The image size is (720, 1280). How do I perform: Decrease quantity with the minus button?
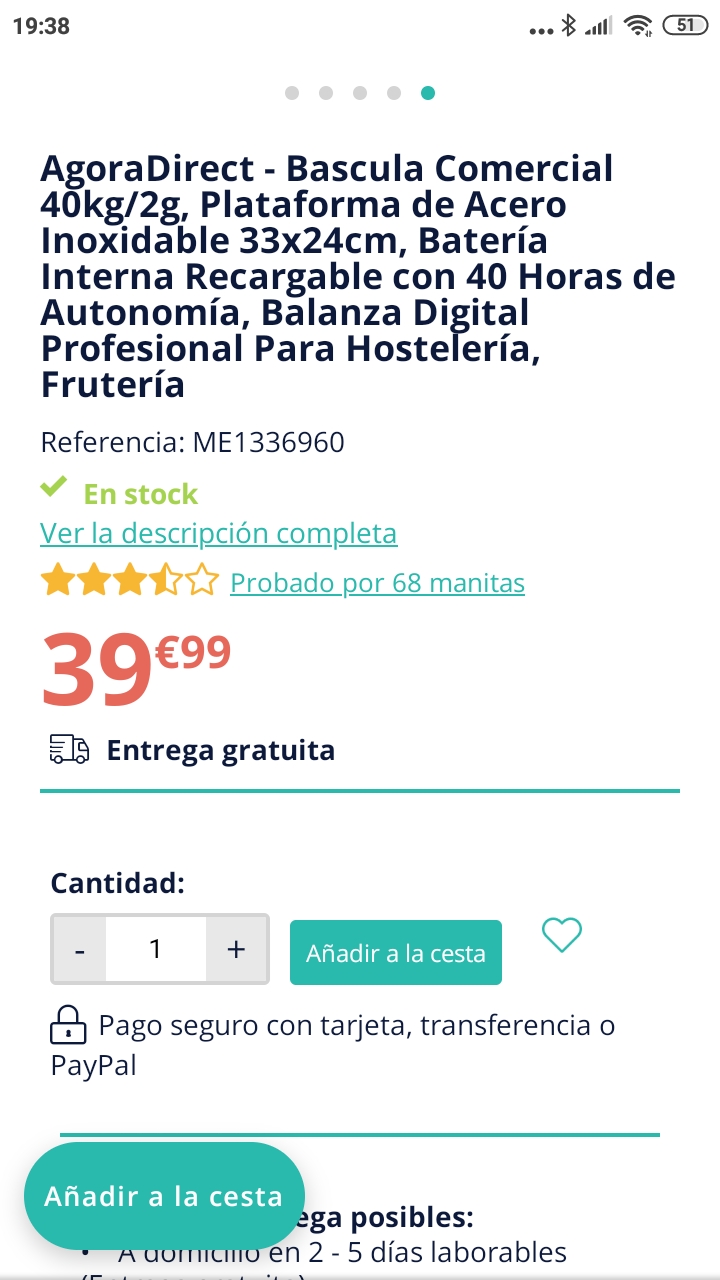pos(80,949)
